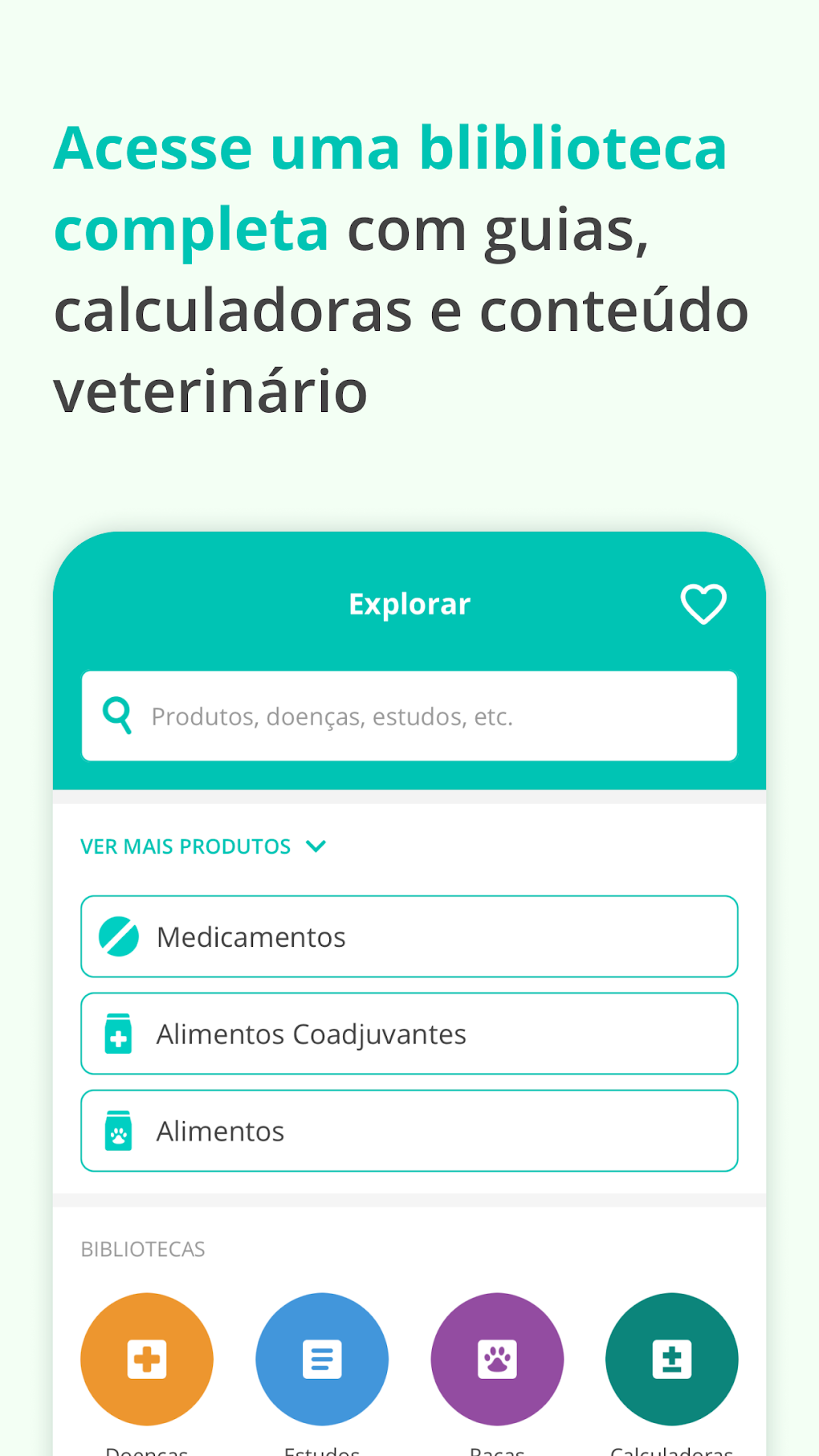Click the Alimentos Coadjuvantes bottle icon
The image size is (819, 1456).
[x=118, y=1034]
